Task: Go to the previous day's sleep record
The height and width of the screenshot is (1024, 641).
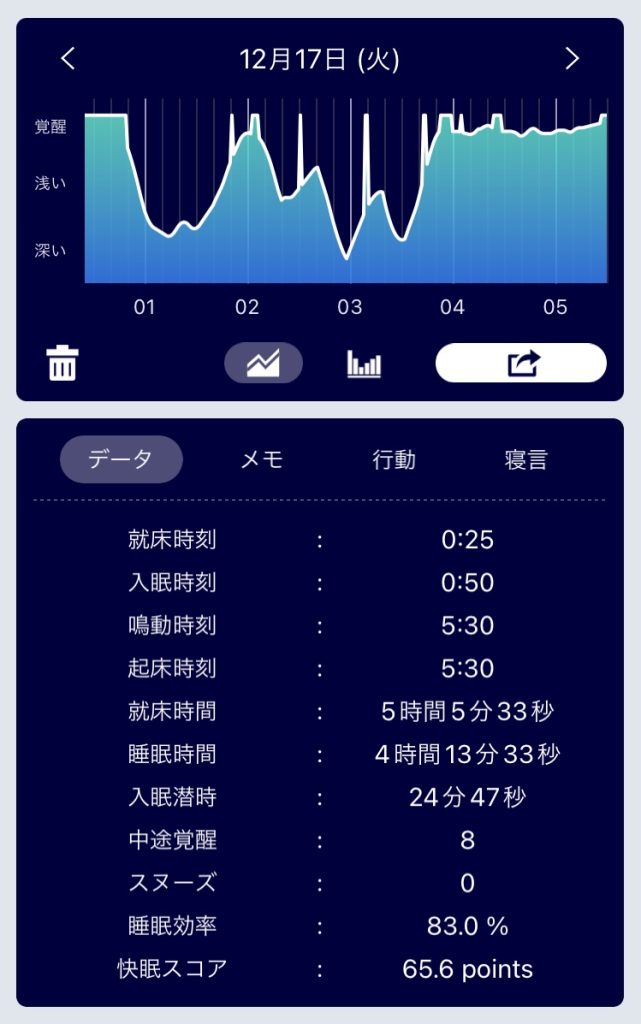Action: click(x=68, y=59)
